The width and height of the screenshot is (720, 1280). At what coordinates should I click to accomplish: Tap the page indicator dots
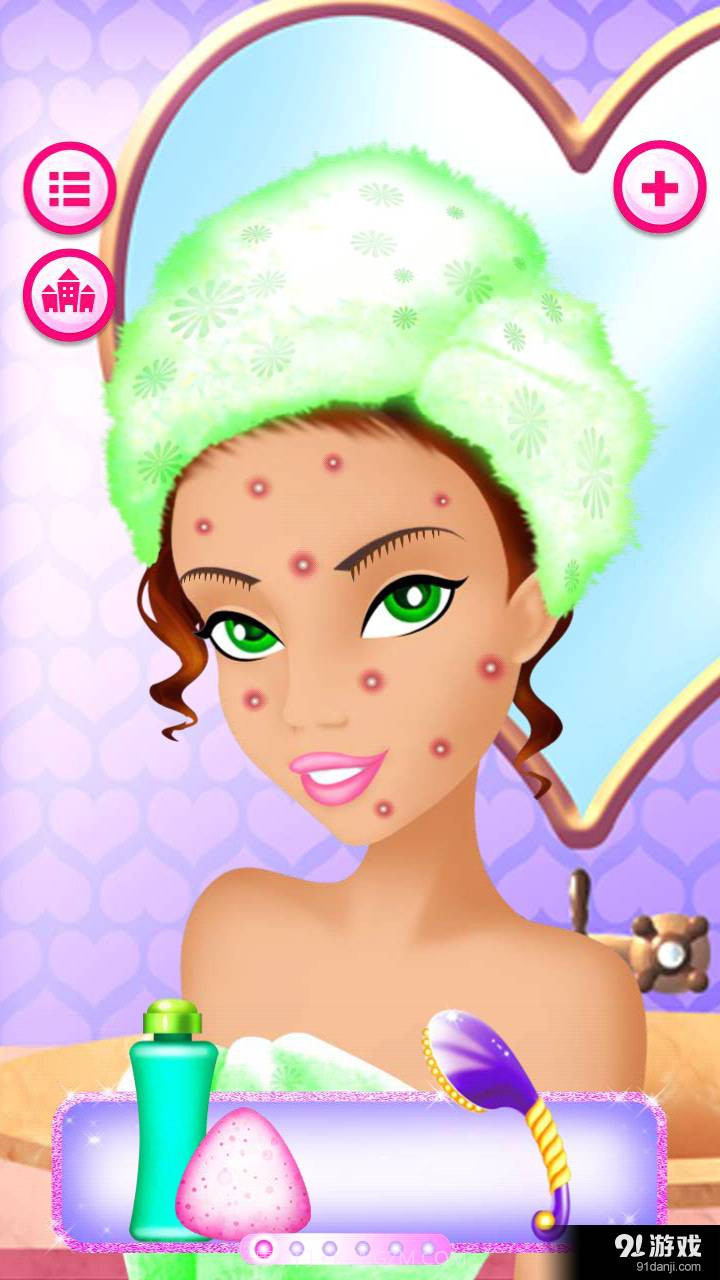click(345, 1248)
